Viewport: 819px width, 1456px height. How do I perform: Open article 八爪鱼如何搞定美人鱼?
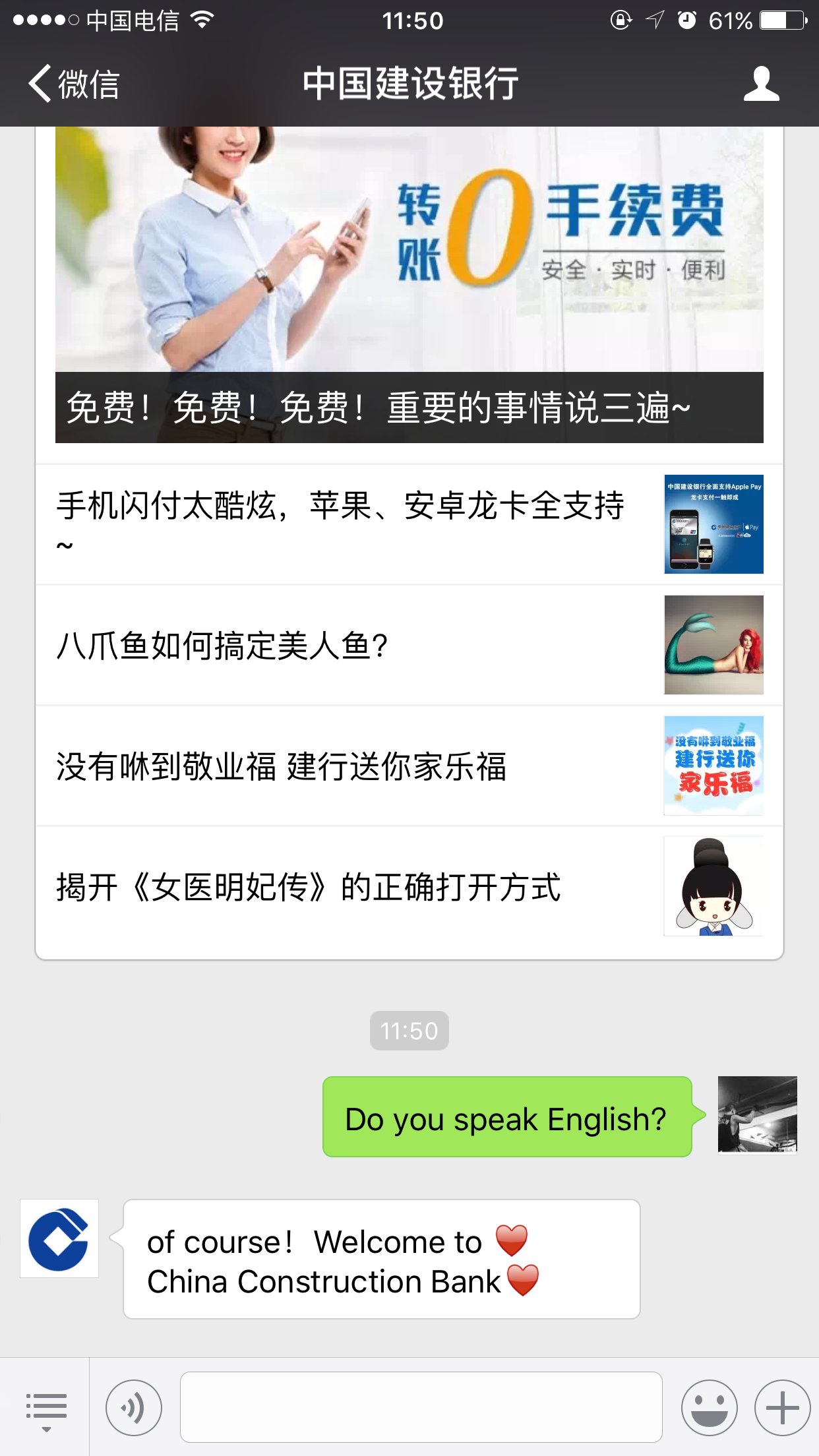tap(409, 645)
